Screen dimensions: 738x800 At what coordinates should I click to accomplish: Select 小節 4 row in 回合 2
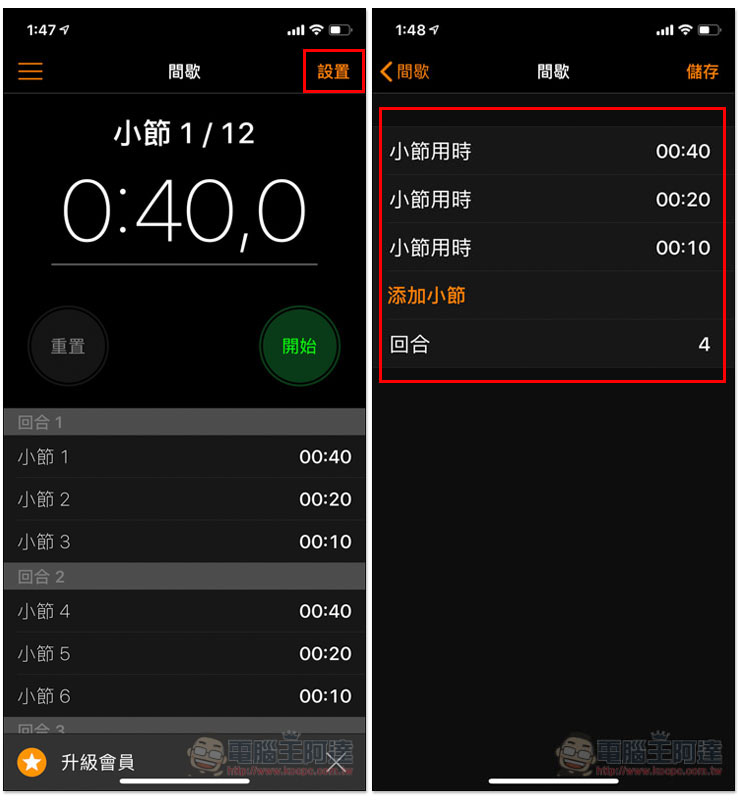184,611
